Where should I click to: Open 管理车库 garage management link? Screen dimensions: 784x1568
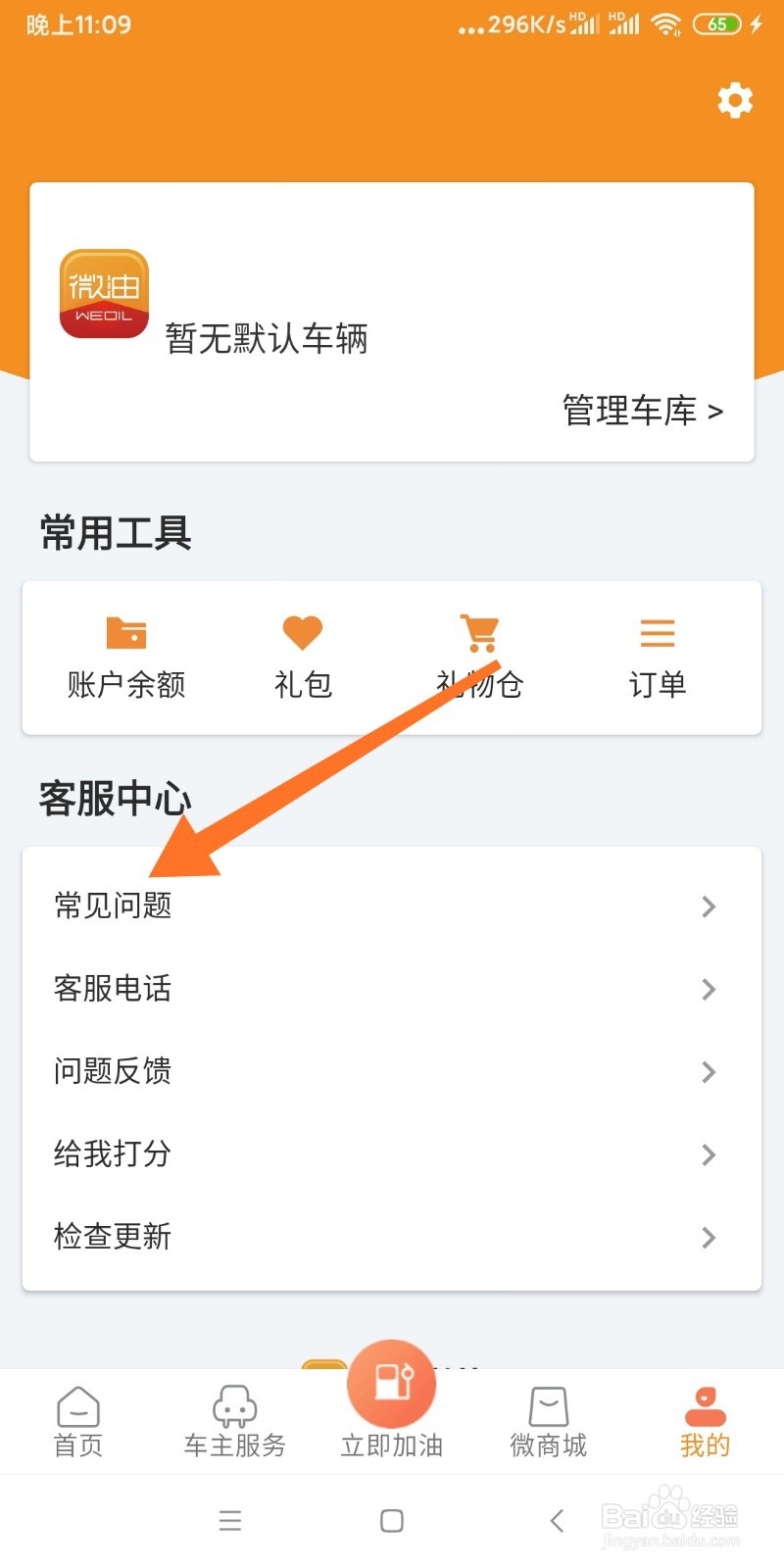coord(641,412)
